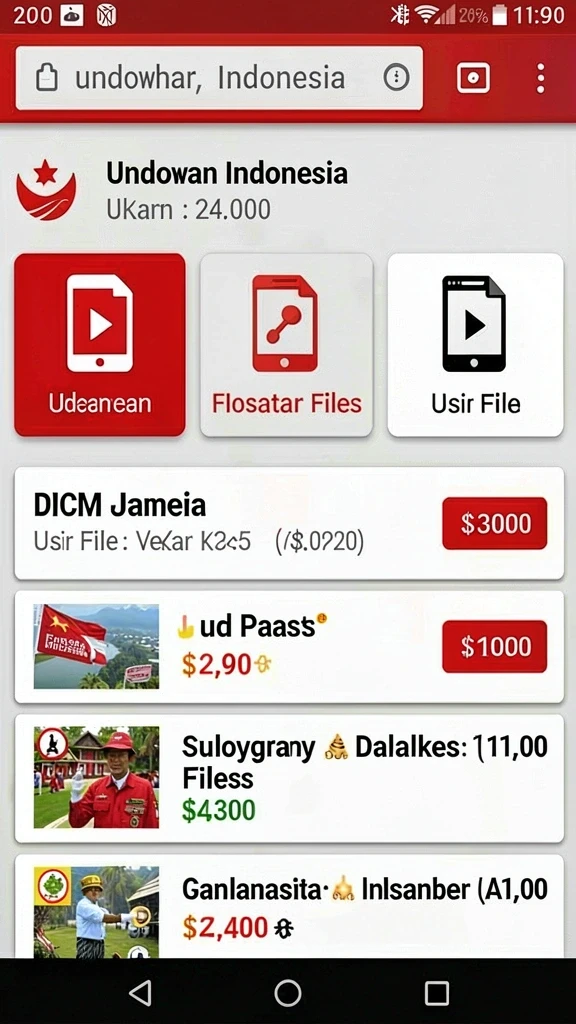Tap the $1000 button on ud Paass
Image resolution: width=576 pixels, height=1024 pixels.
click(494, 646)
